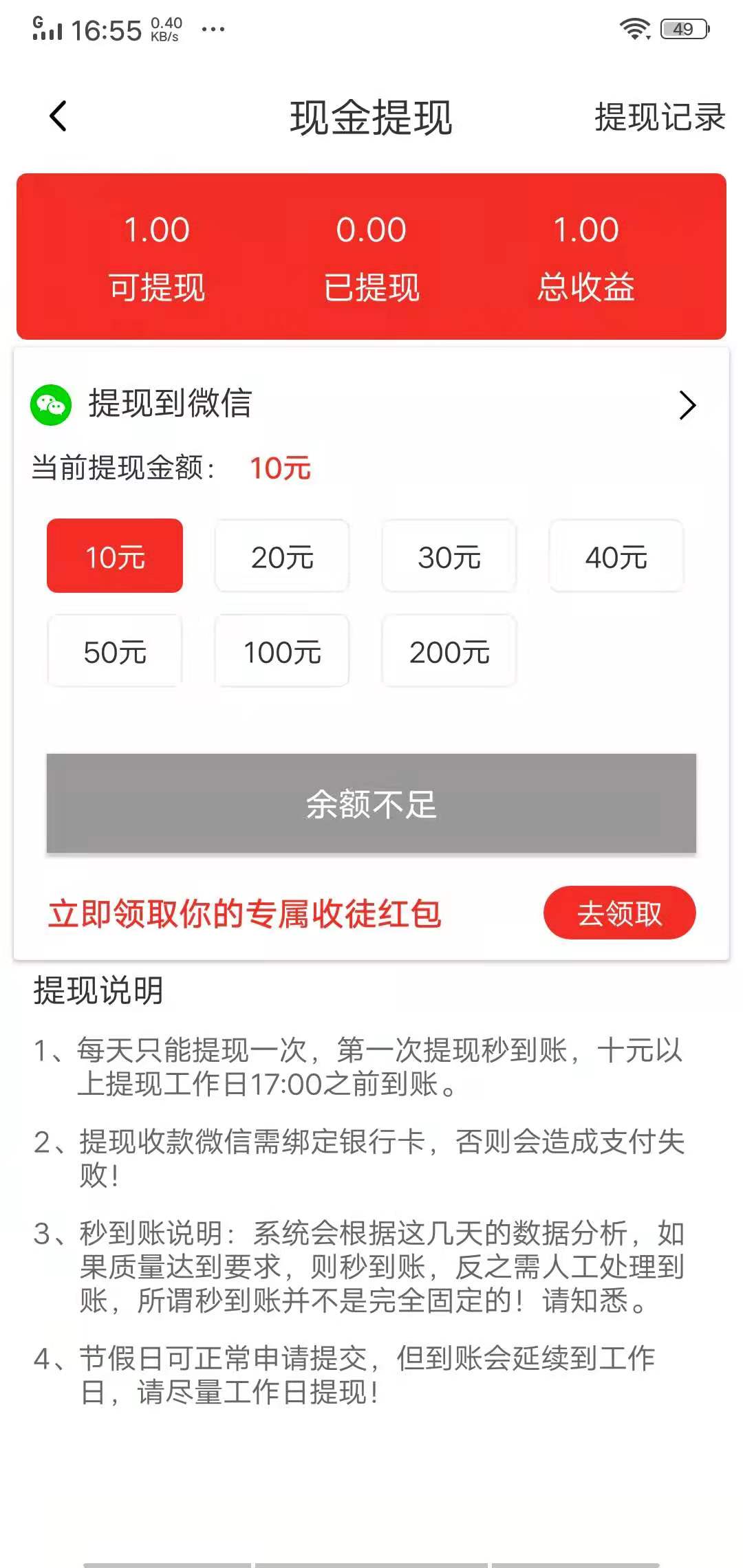Tap the gray 余额不足 button
This screenshot has height=1568, width=743.
coord(371,805)
